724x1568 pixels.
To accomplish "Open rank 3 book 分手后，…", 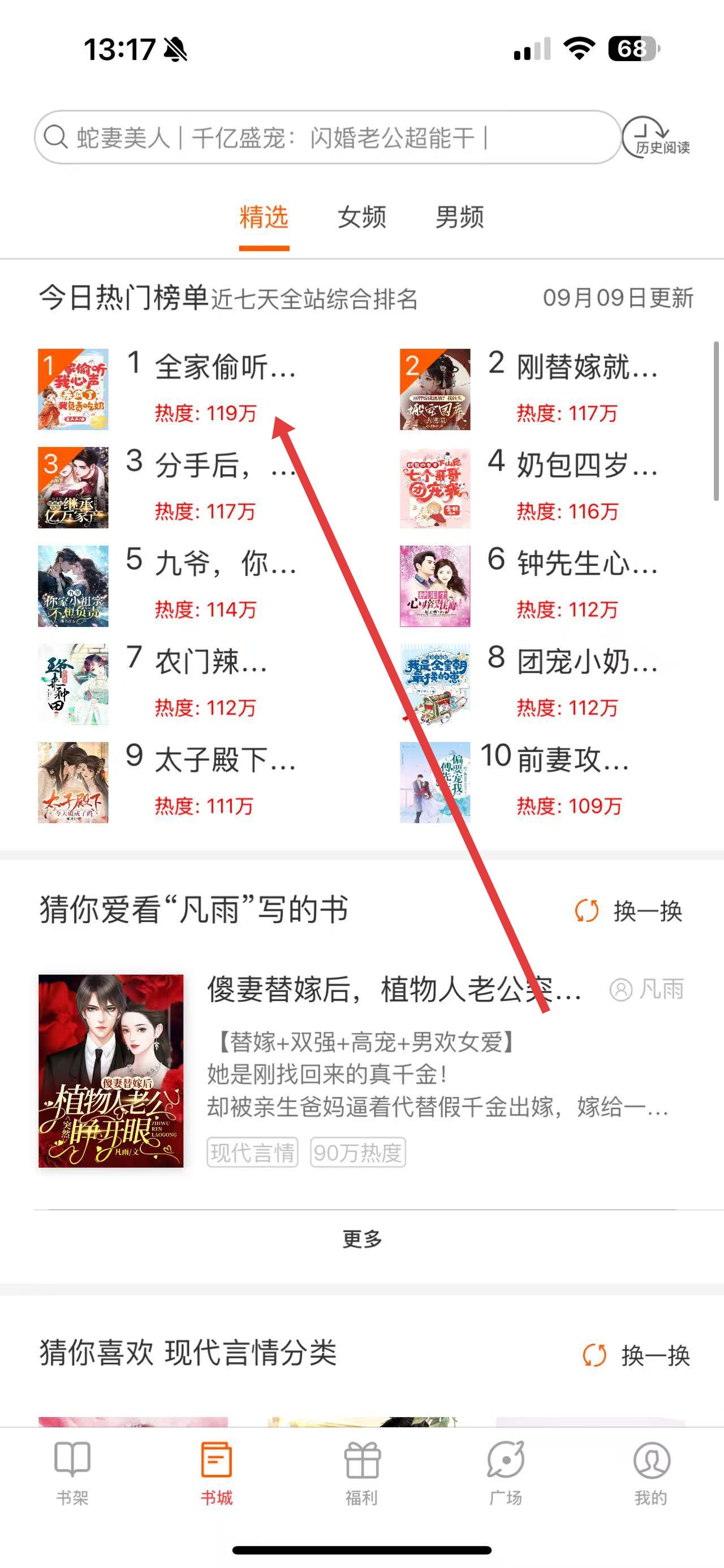I will tap(210, 466).
